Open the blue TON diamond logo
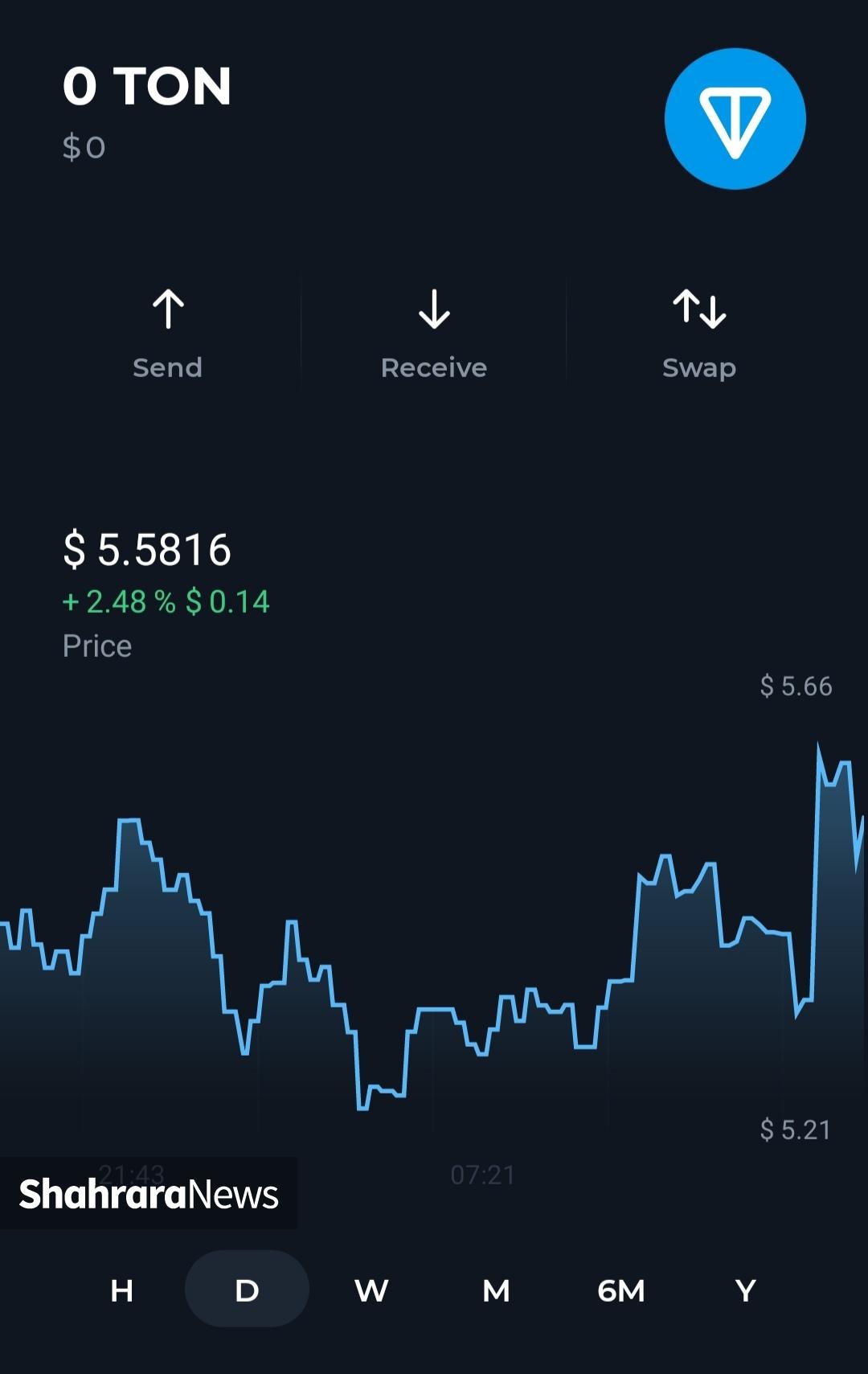 point(734,118)
